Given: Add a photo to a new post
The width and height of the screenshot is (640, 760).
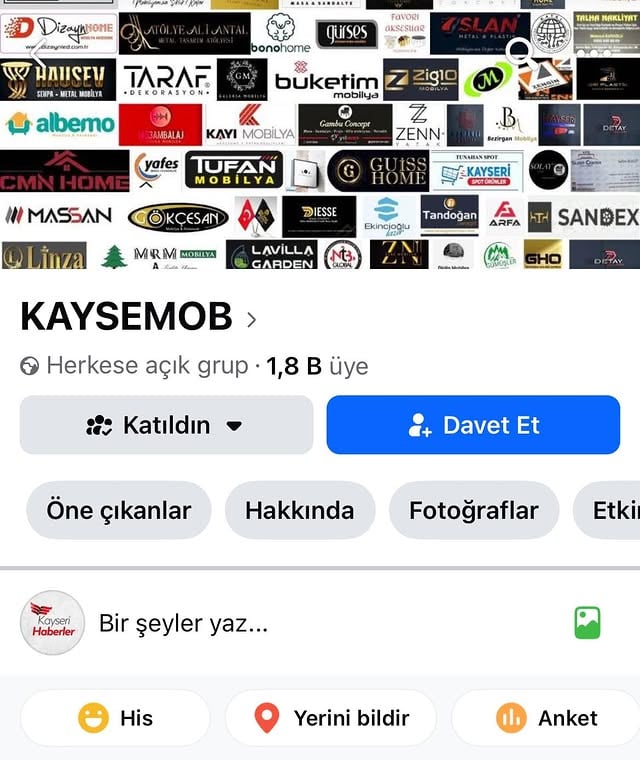Looking at the screenshot, I should click(x=588, y=623).
